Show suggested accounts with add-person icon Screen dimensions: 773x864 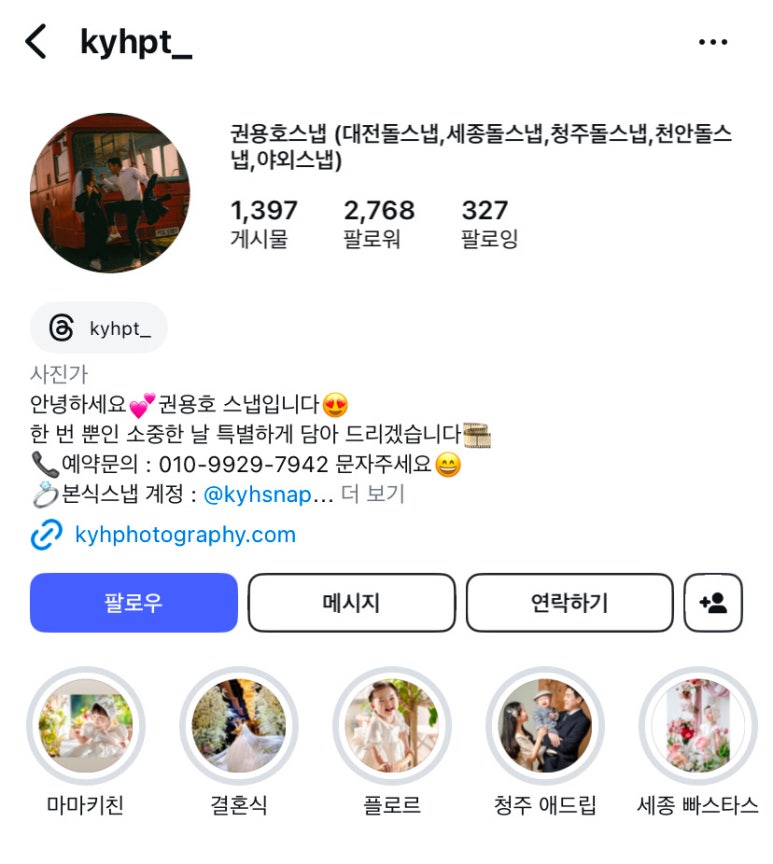point(713,603)
